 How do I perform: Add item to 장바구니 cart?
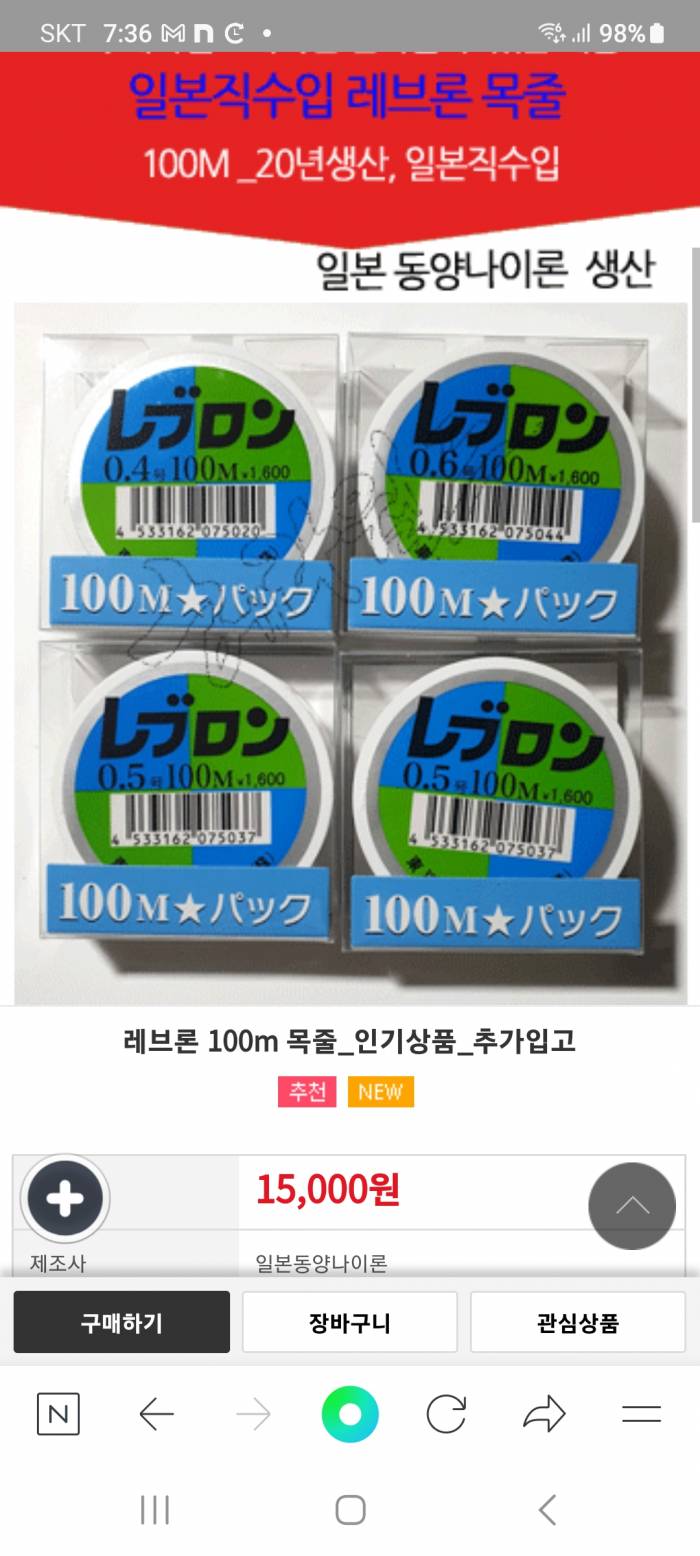[x=349, y=1322]
